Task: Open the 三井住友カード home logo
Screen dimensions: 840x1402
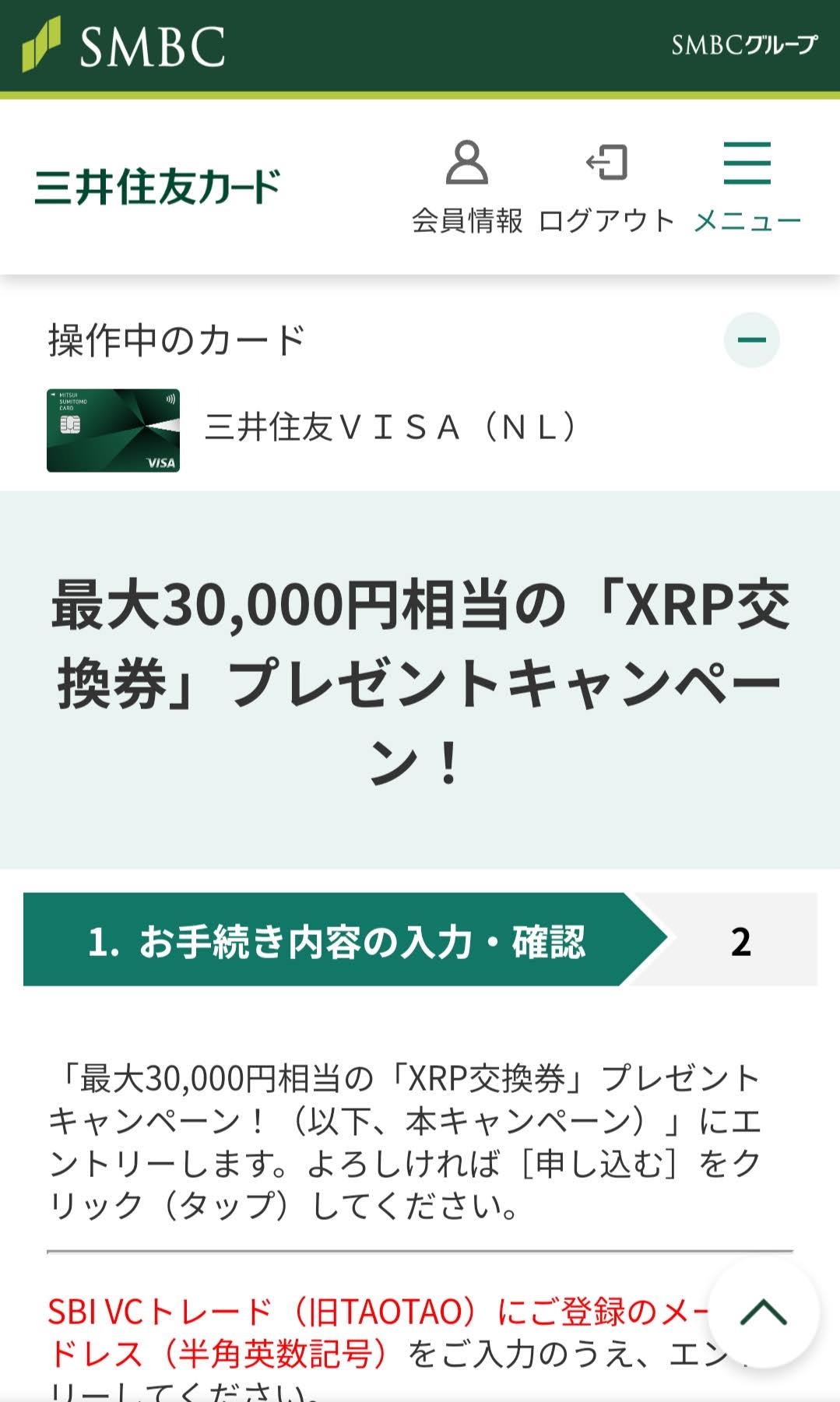Action: (157, 187)
